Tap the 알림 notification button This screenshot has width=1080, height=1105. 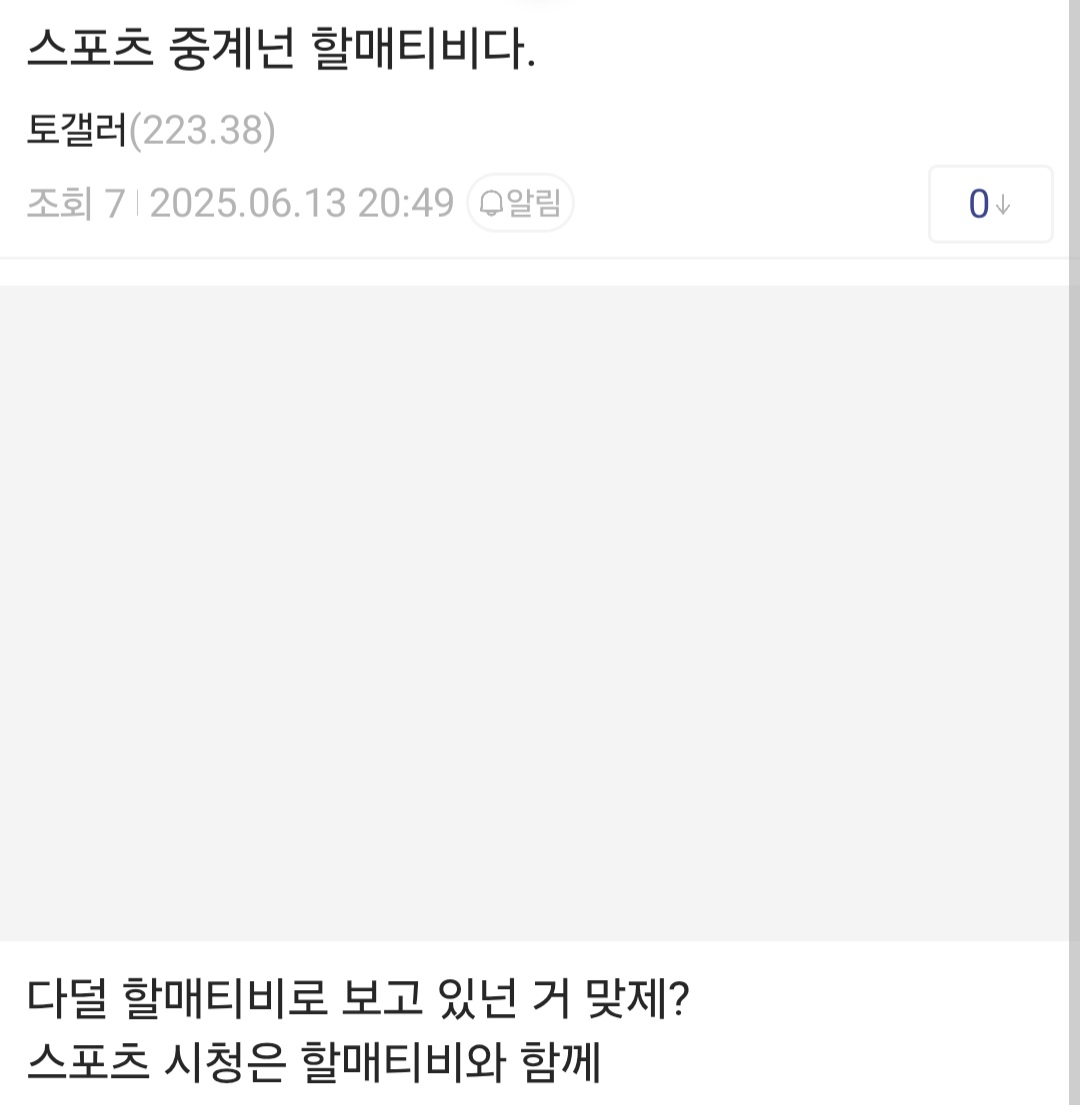(x=520, y=203)
